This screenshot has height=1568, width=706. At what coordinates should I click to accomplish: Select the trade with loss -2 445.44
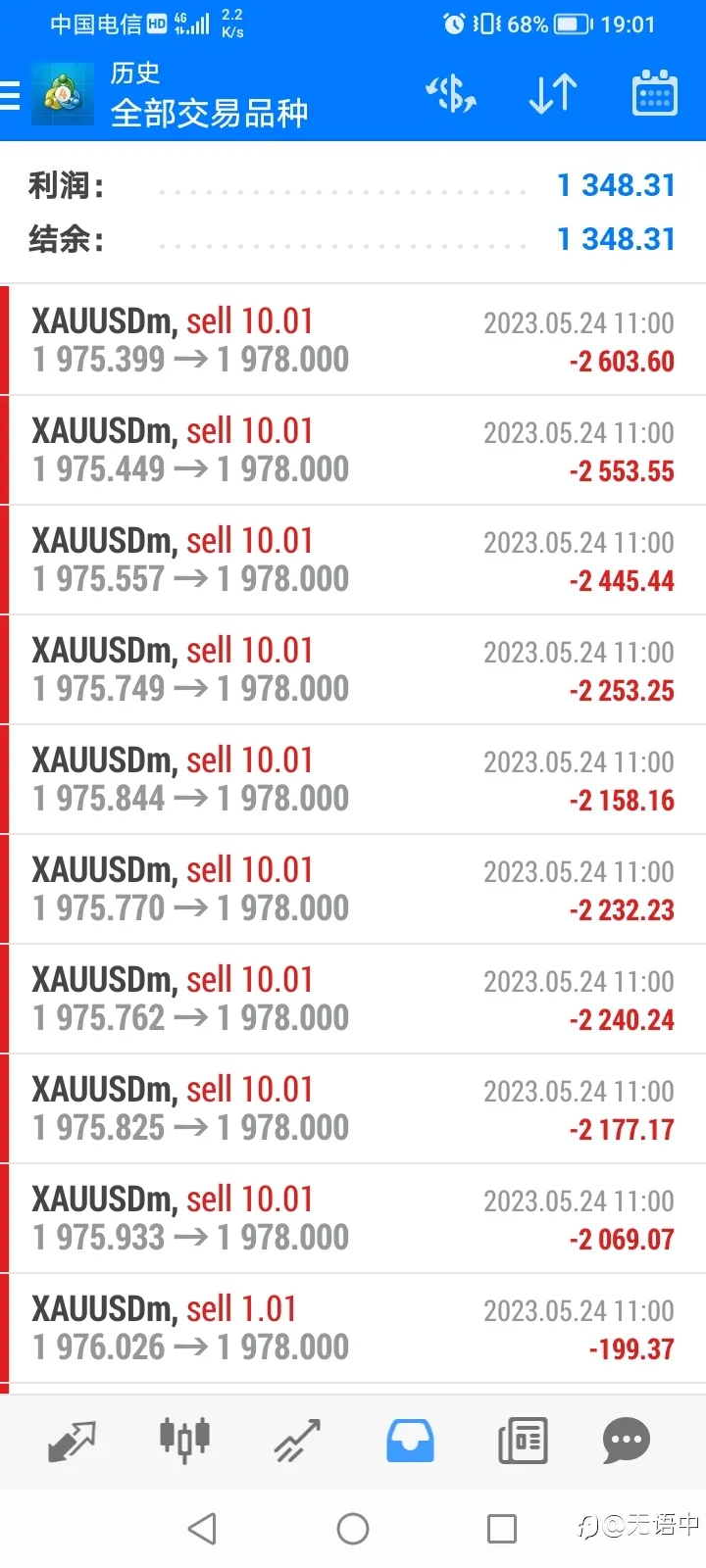tap(353, 560)
